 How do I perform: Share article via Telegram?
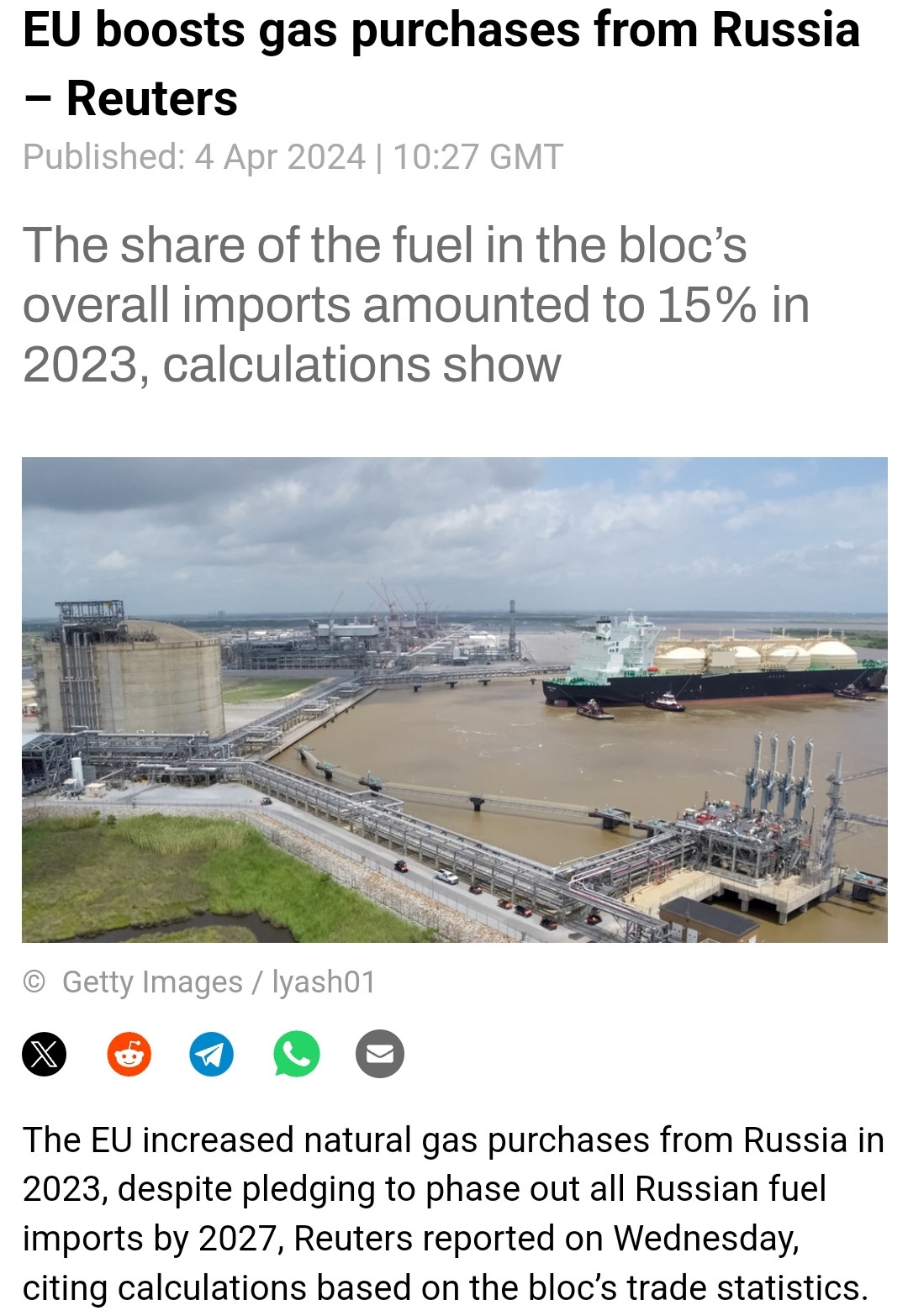click(212, 1053)
